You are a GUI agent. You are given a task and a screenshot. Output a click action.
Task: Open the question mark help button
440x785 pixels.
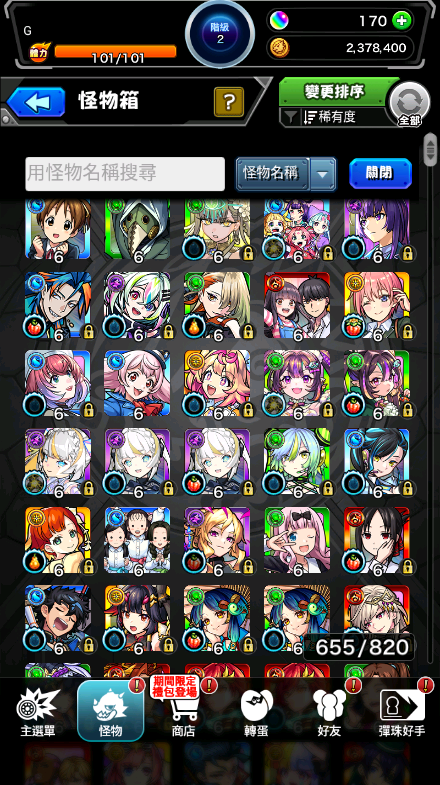(229, 102)
